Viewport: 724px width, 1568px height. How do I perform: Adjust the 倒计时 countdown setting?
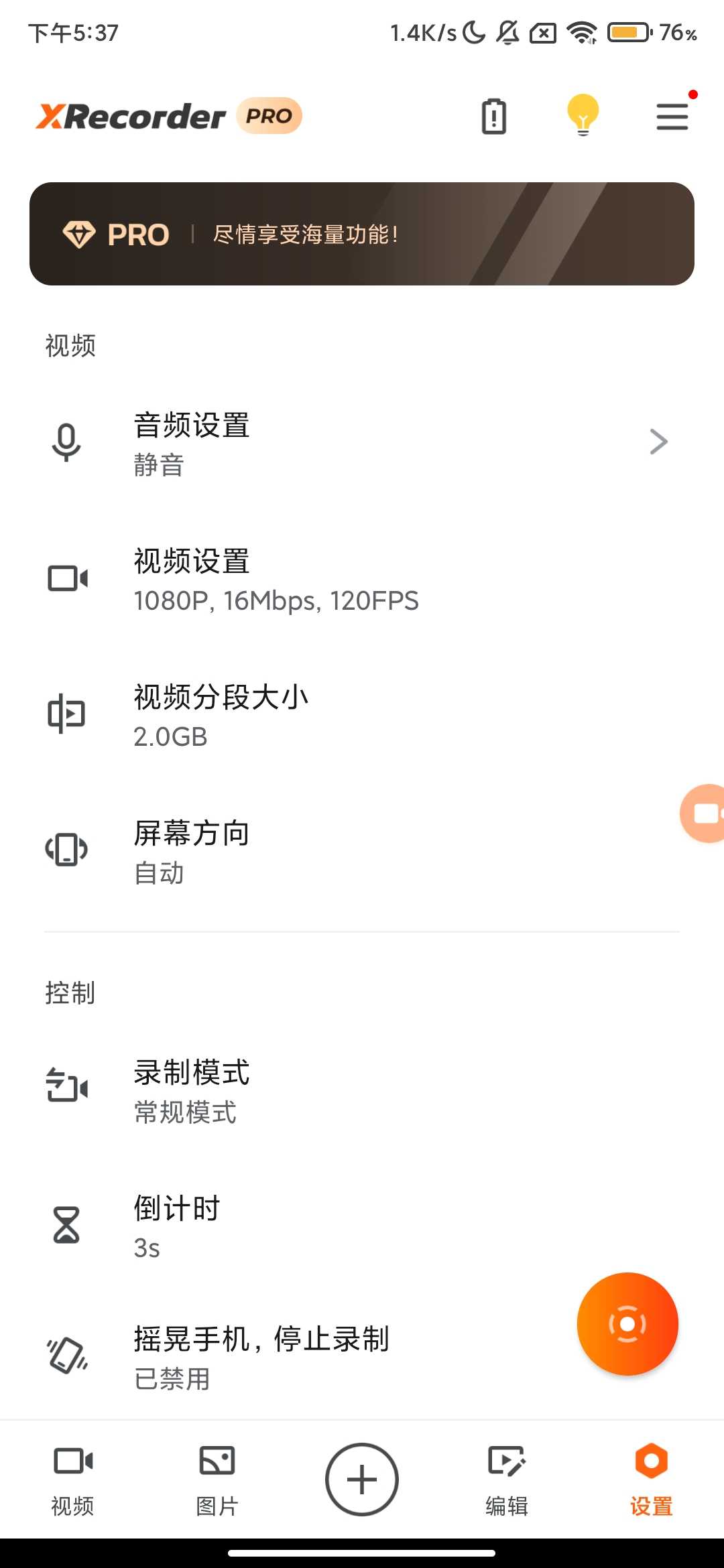click(362, 1227)
